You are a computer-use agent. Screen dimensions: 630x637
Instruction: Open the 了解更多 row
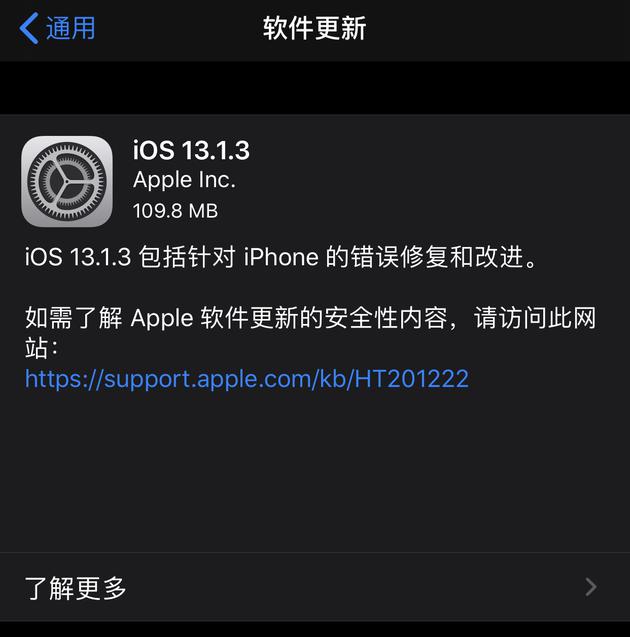coord(314,587)
